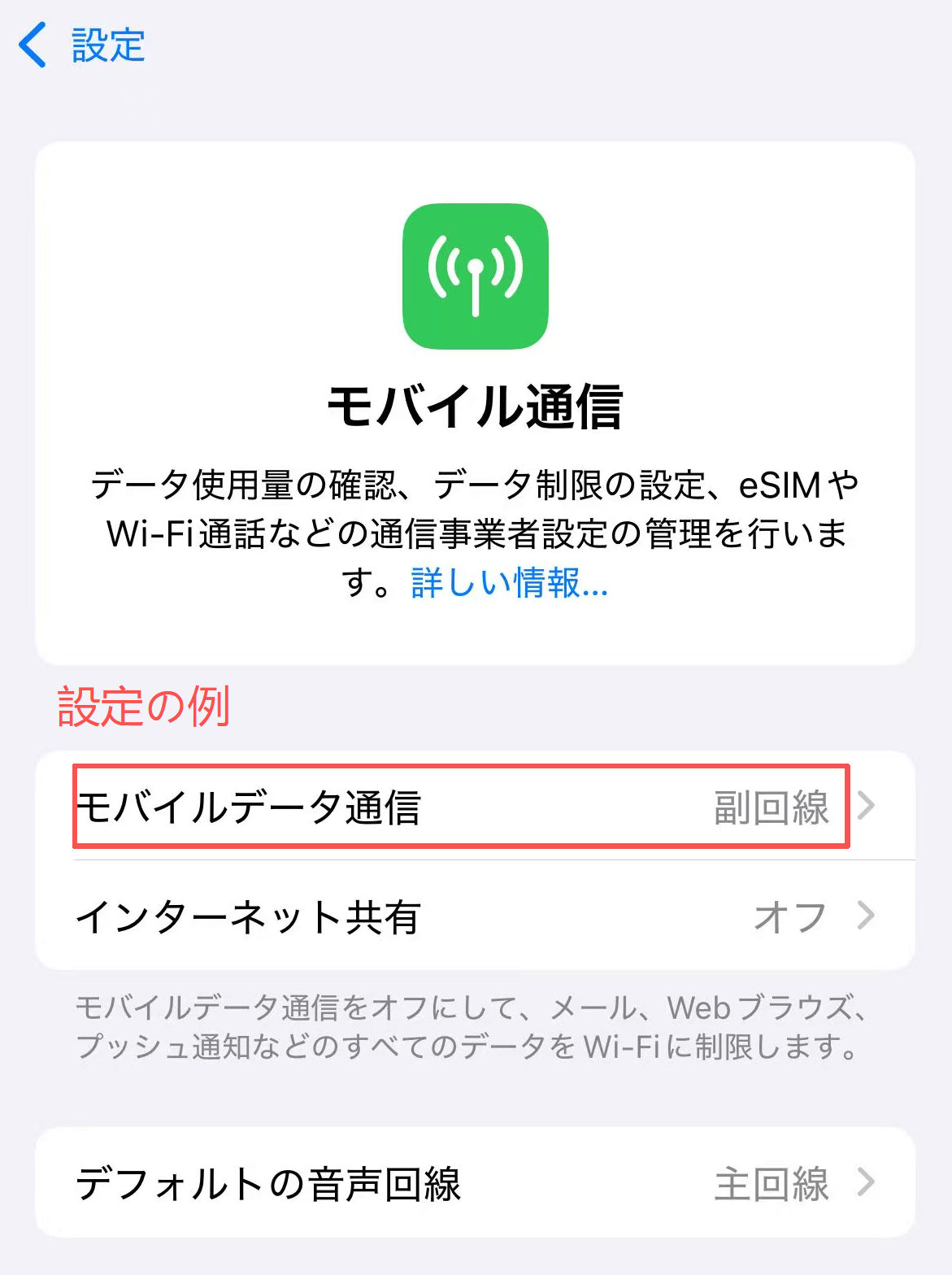Screen dimensions: 952x1275
Task: Tap the green モバイル通信 antenna icon
Action: 476,274
